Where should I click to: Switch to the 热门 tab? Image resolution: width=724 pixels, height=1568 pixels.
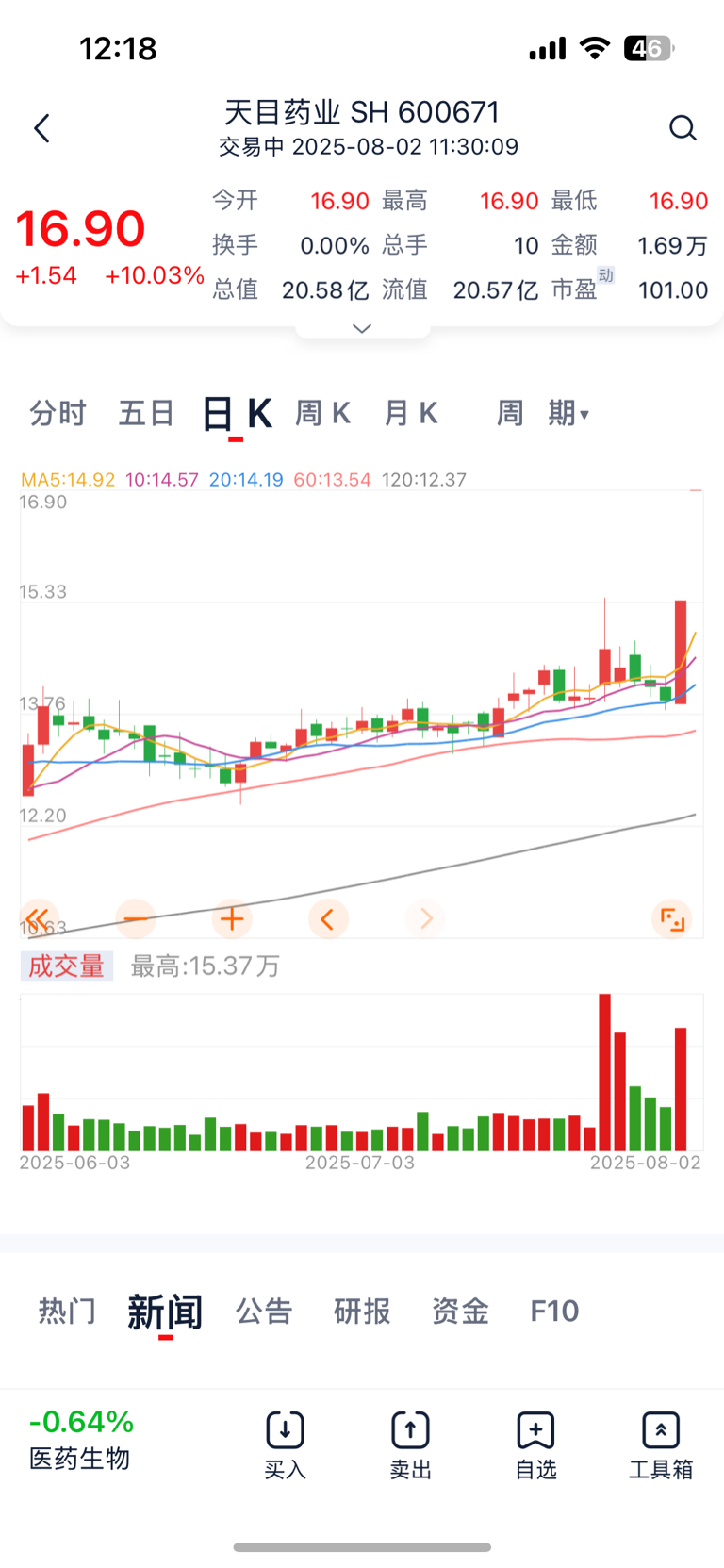pyautogui.click(x=67, y=1311)
